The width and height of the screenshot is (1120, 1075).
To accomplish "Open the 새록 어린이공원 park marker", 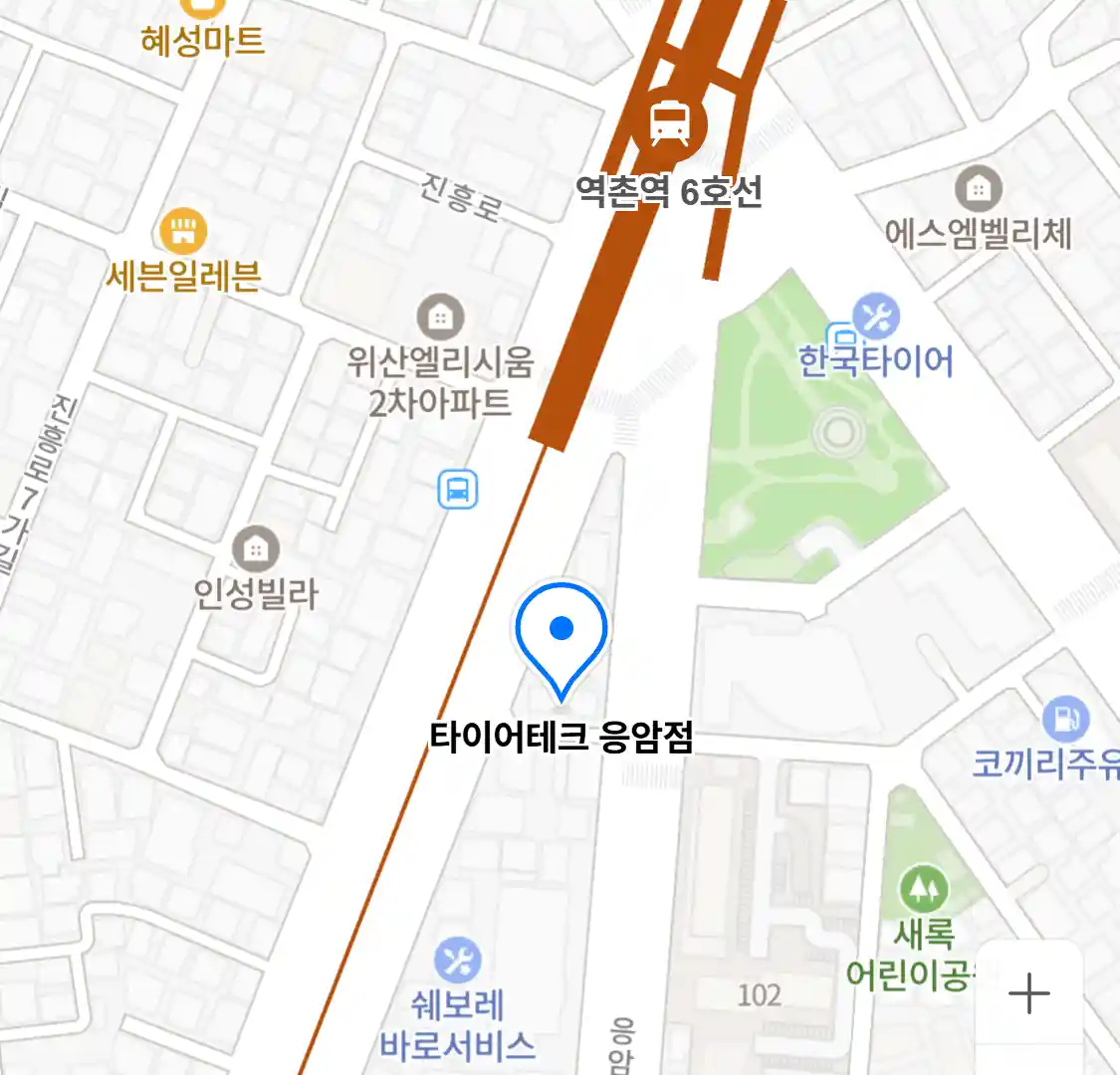I will (924, 889).
